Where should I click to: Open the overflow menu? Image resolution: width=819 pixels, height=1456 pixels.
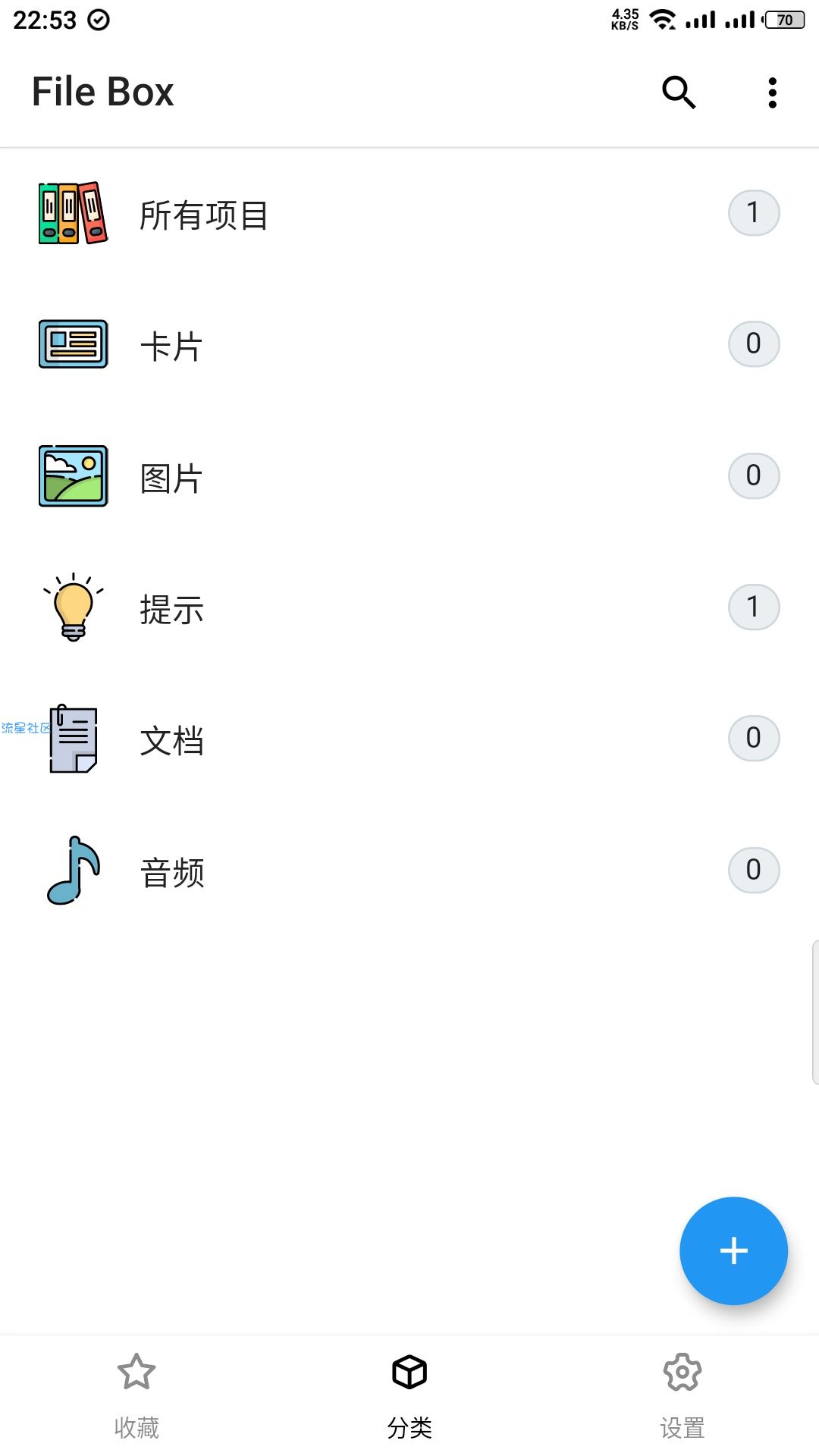pyautogui.click(x=772, y=93)
